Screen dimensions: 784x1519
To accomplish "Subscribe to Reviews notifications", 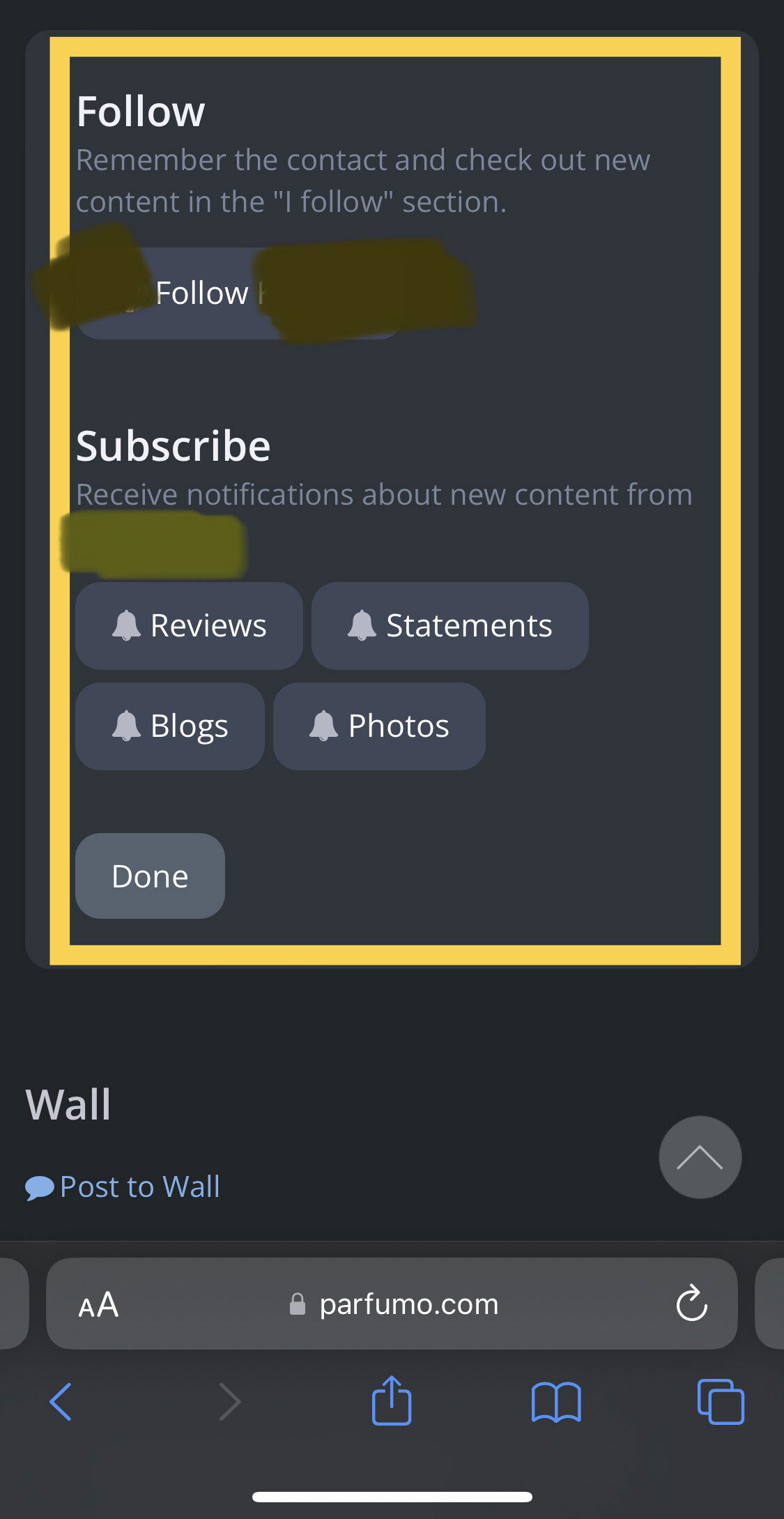I will pyautogui.click(x=189, y=625).
